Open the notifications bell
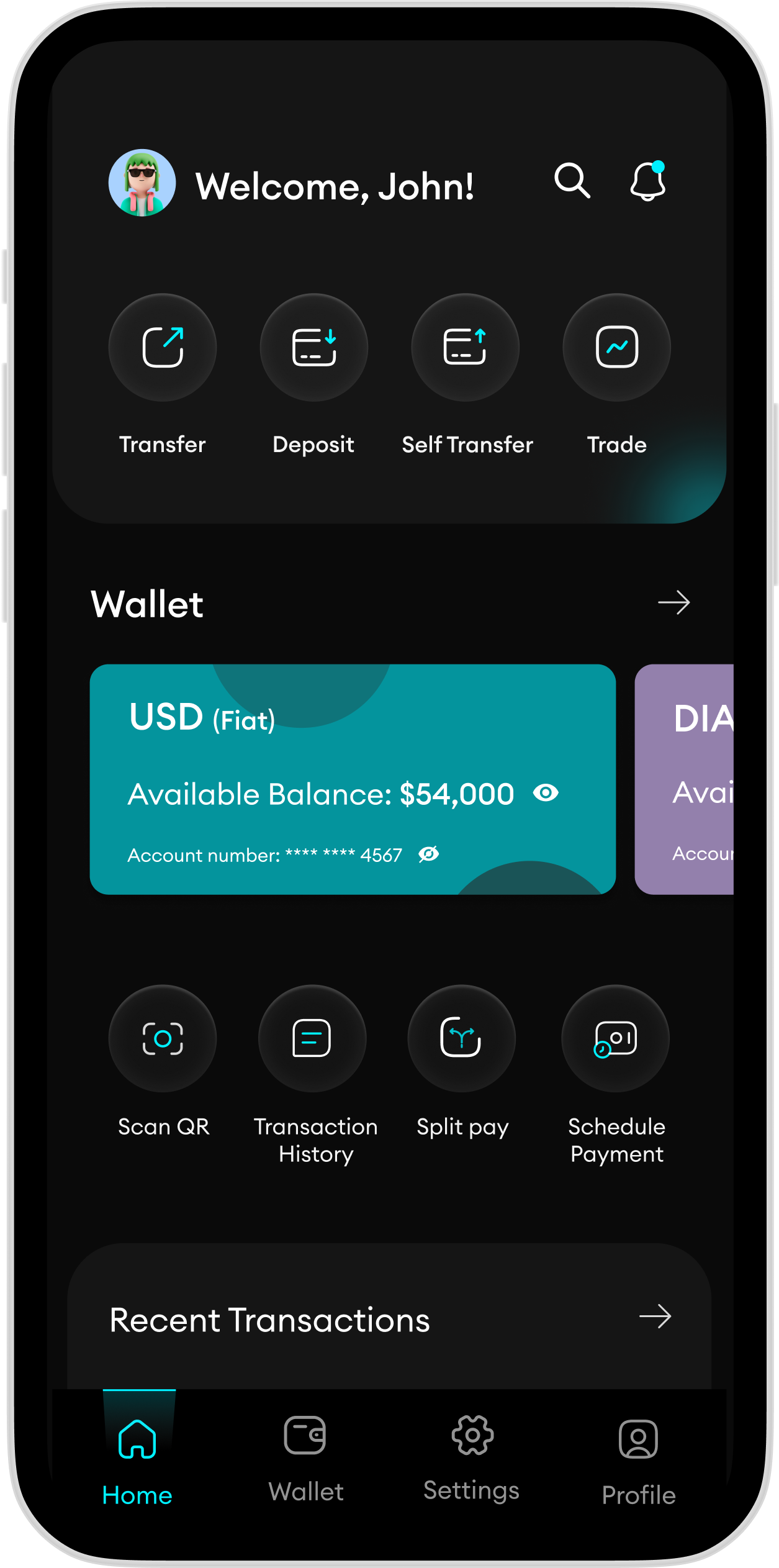This screenshot has width=779, height=1568. point(647,181)
